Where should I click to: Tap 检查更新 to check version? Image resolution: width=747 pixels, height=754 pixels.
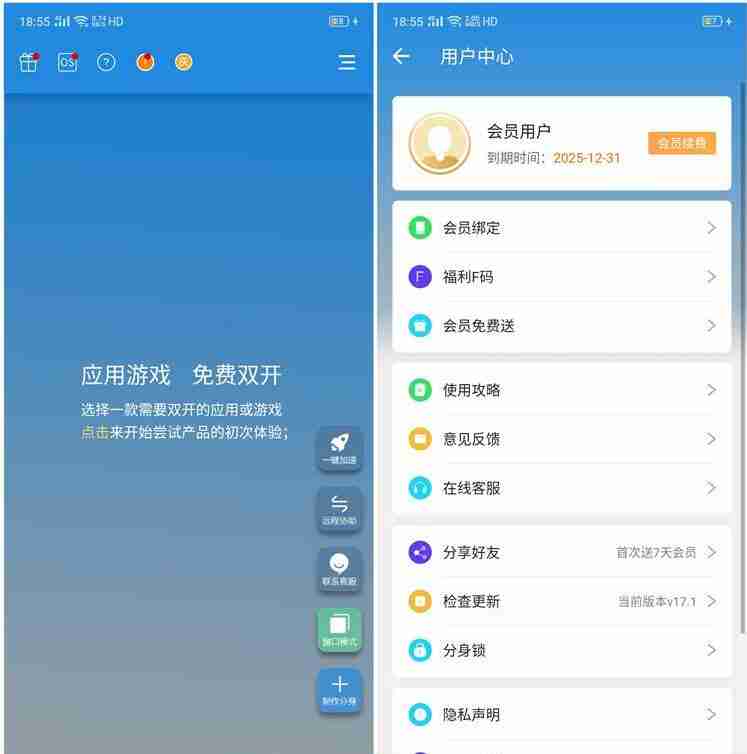pos(561,601)
